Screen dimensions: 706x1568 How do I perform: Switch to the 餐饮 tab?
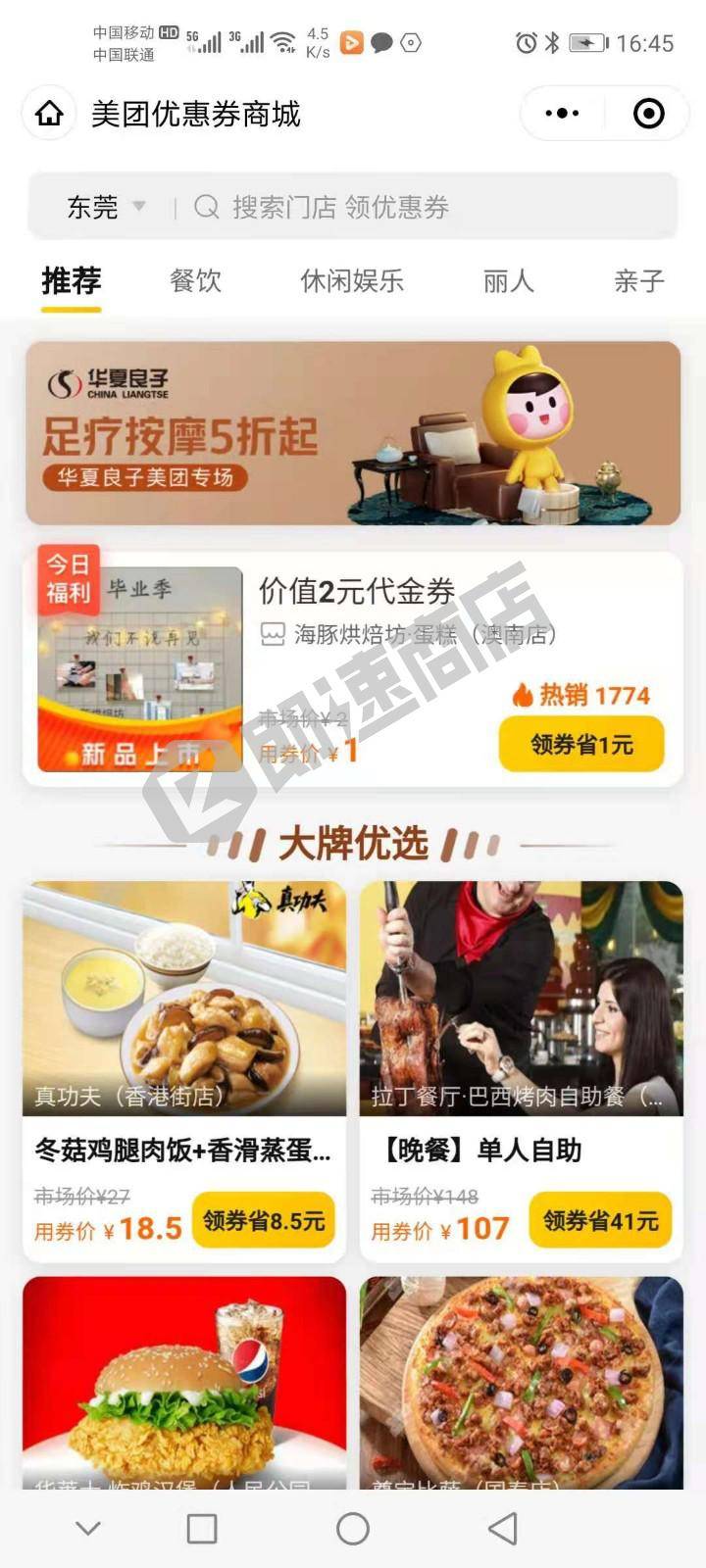pos(195,281)
